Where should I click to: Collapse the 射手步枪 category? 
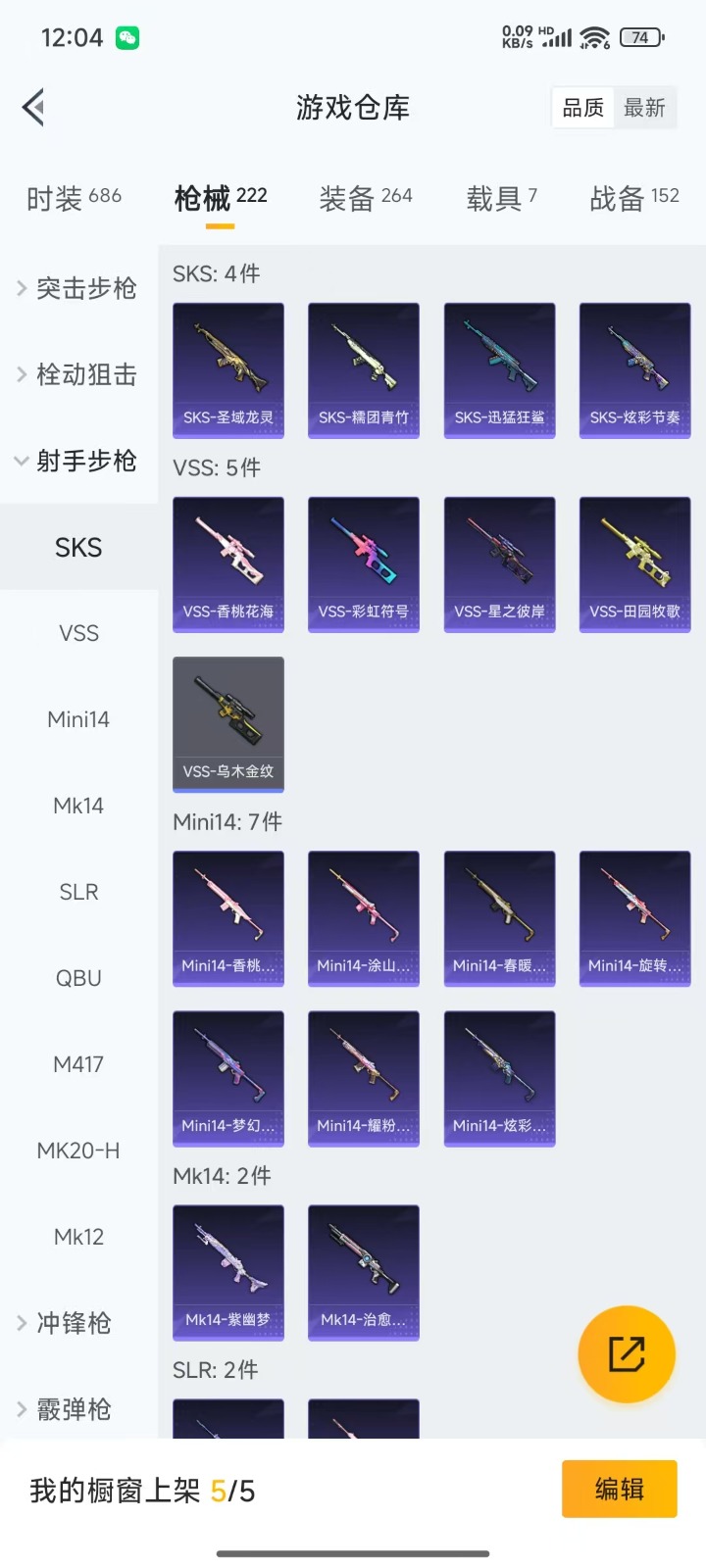tap(78, 461)
